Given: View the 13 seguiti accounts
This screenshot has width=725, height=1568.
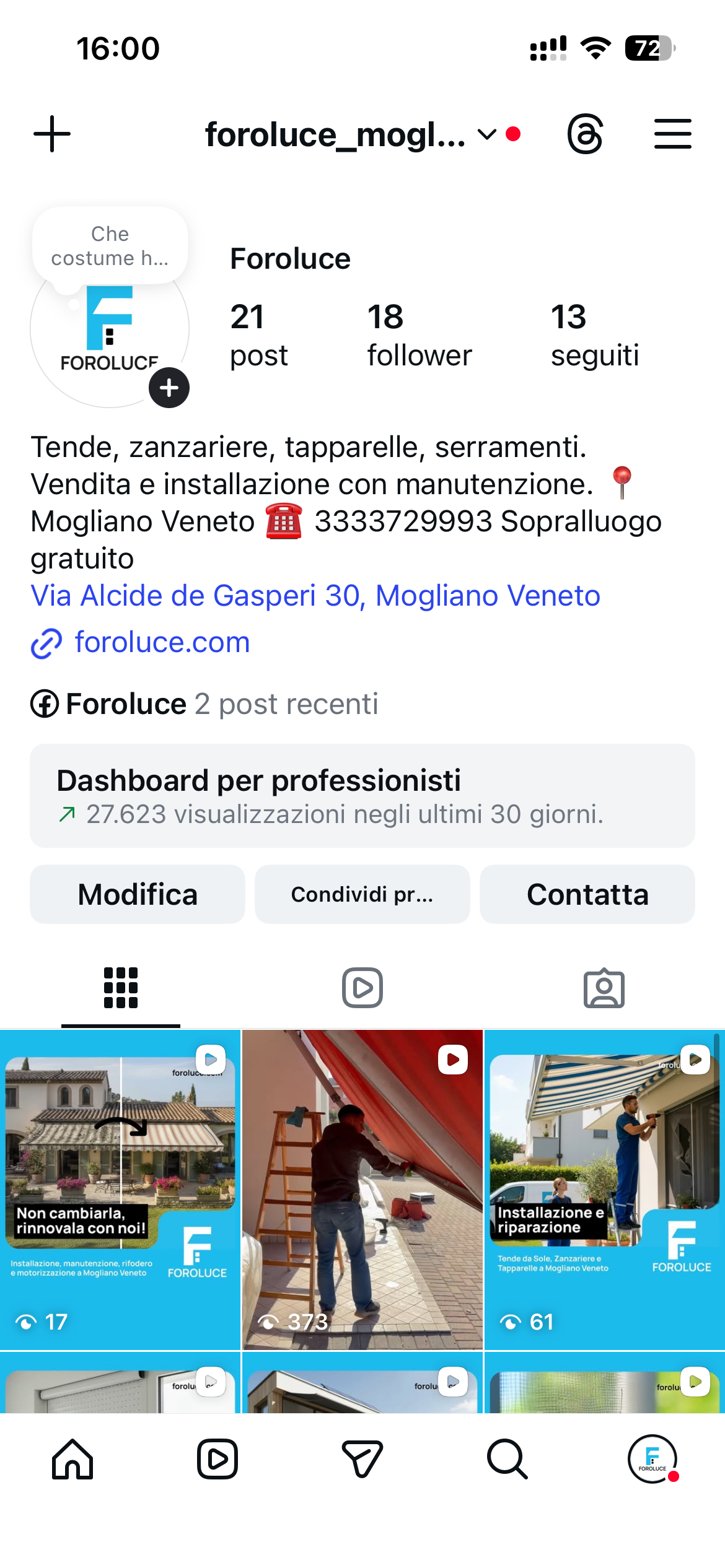Looking at the screenshot, I should [594, 335].
